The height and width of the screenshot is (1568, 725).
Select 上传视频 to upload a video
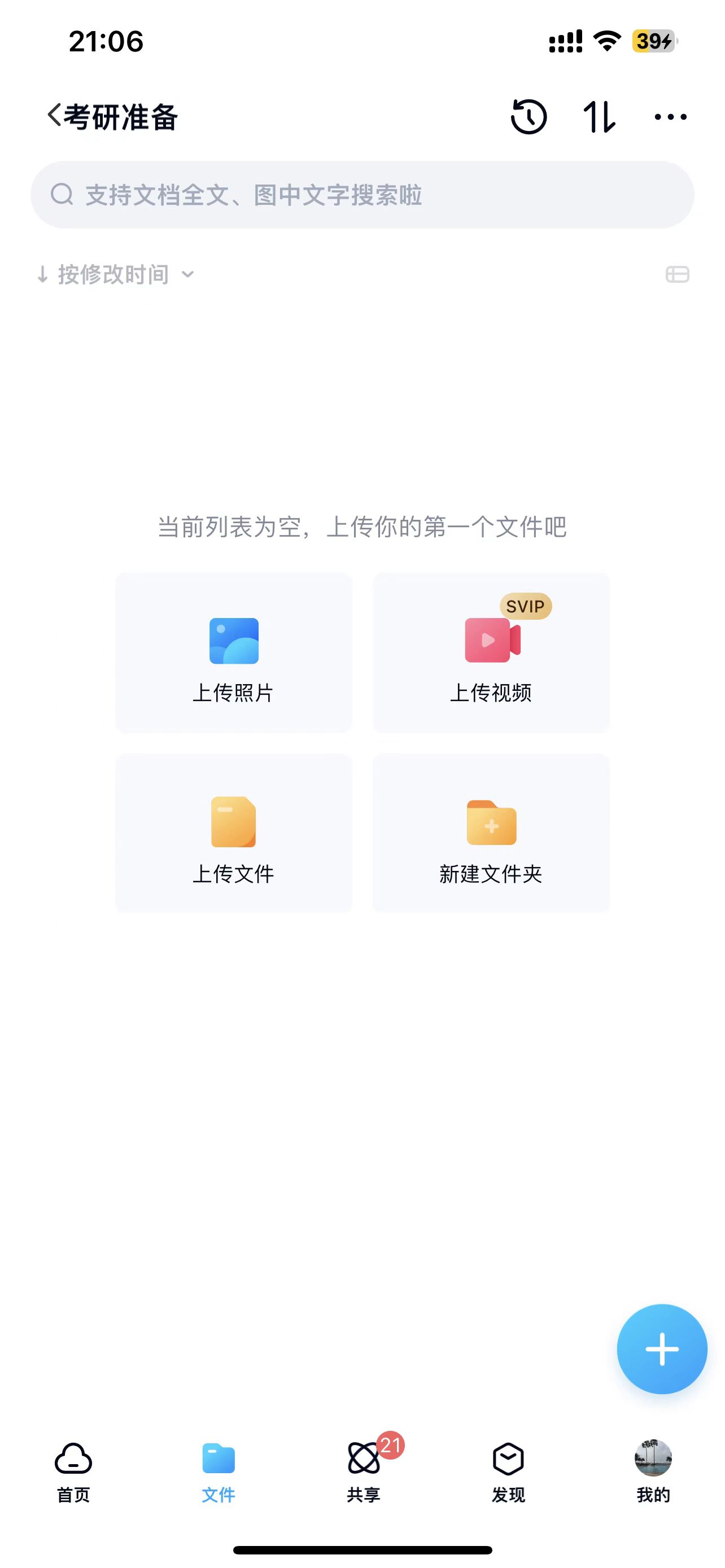pos(491,652)
